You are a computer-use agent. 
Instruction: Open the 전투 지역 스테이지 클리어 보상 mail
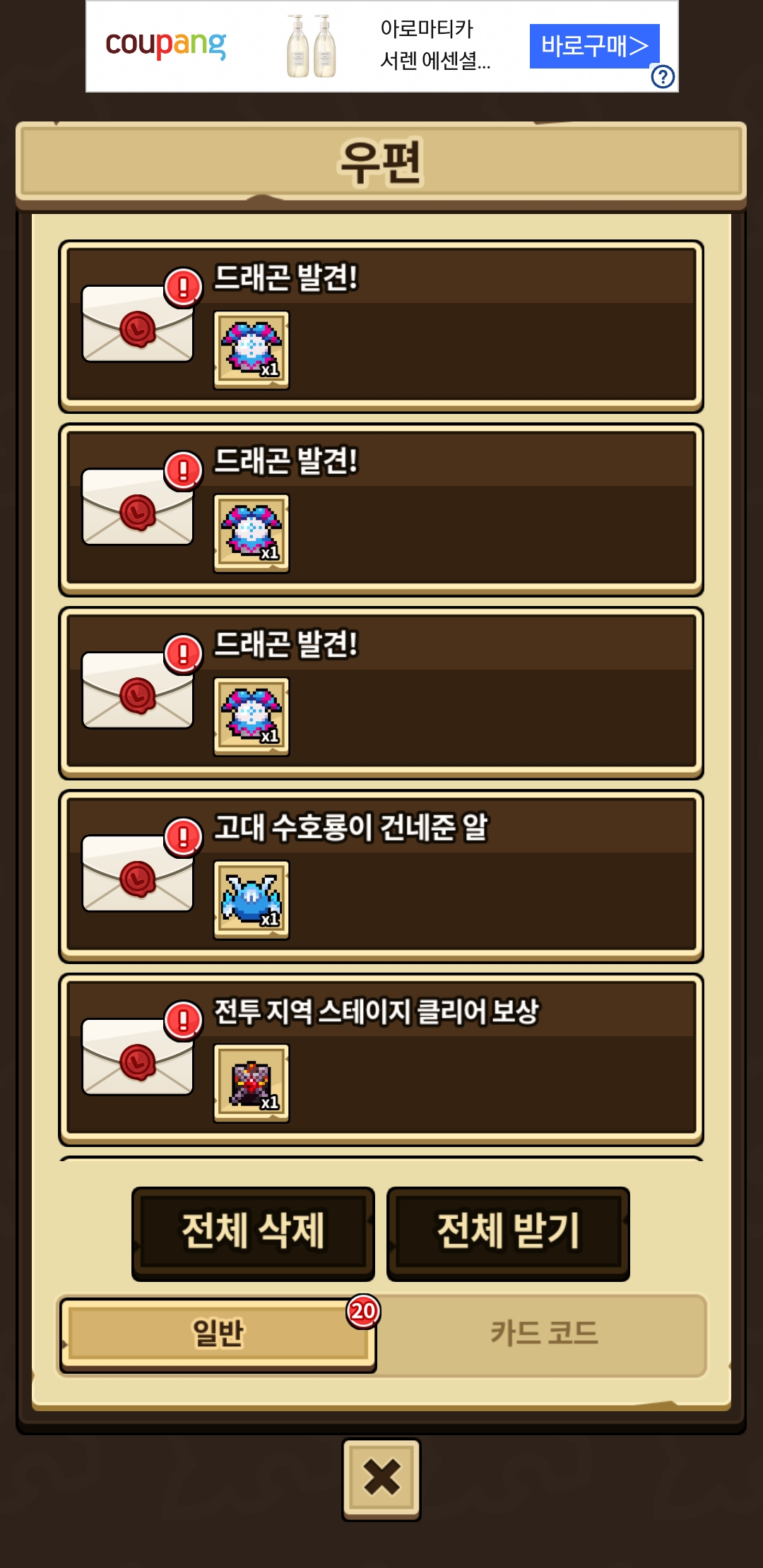tap(381, 1059)
